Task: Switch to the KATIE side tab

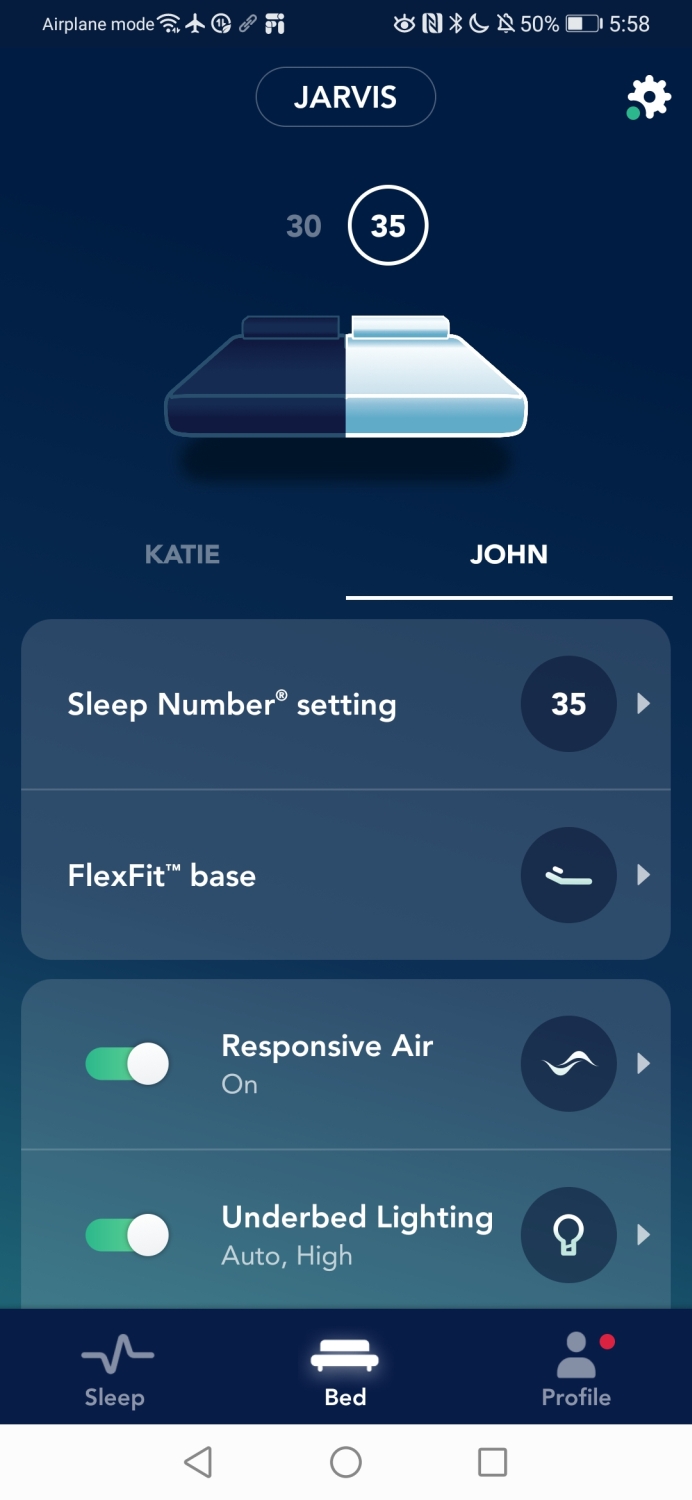Action: click(182, 554)
